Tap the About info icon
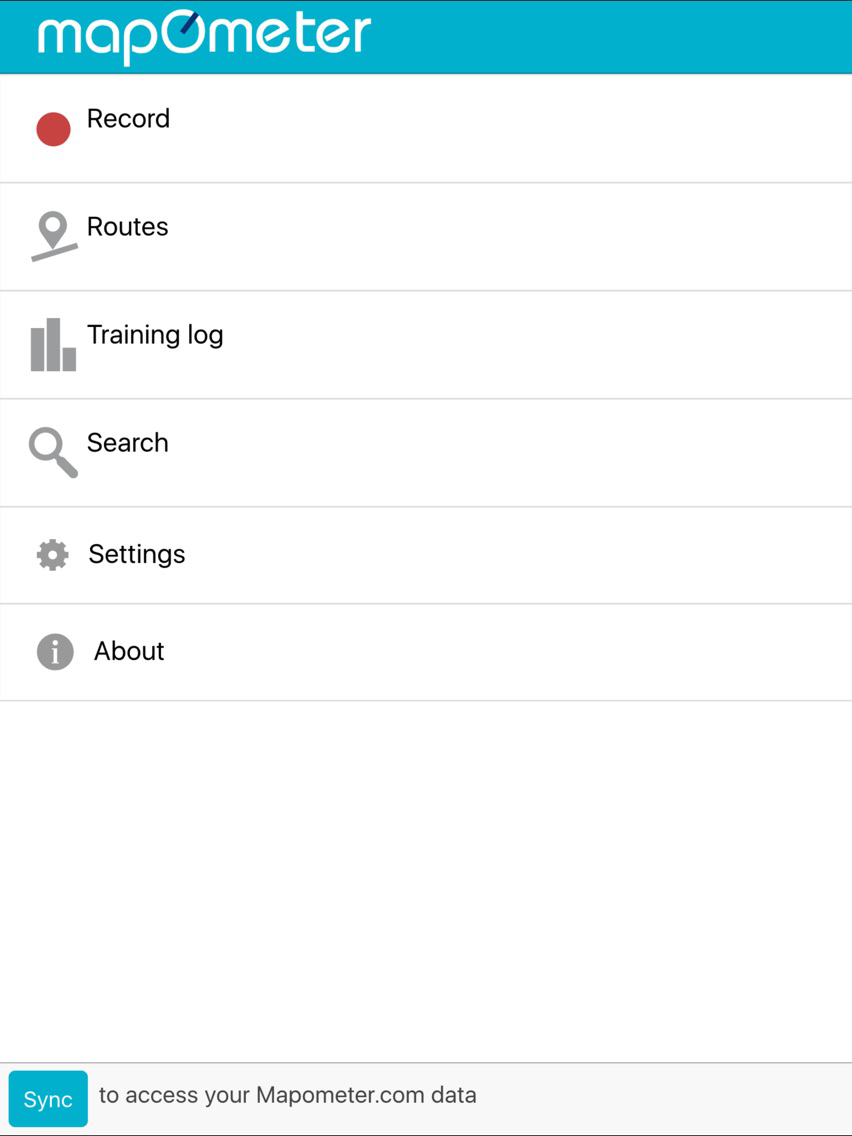 click(53, 651)
